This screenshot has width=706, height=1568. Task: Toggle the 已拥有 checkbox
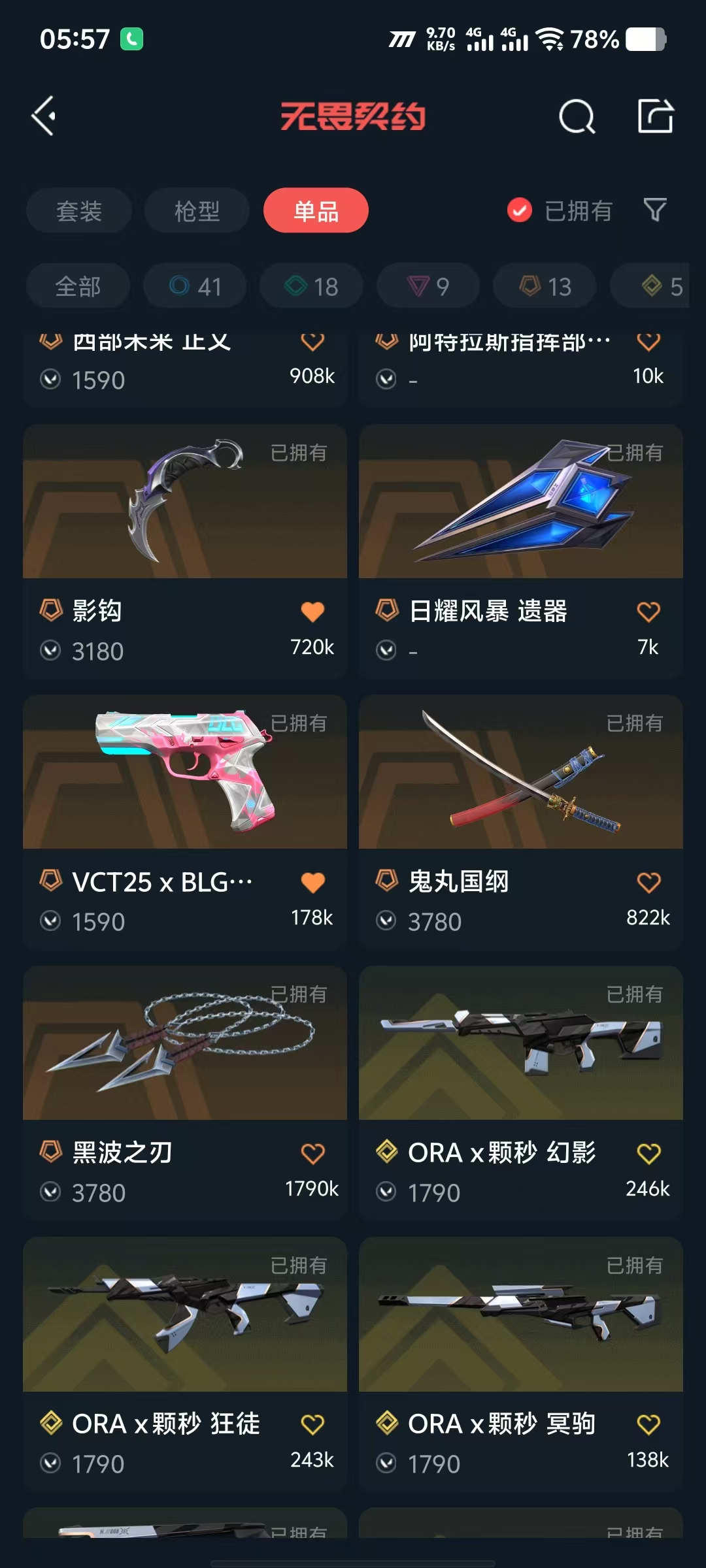[x=520, y=210]
